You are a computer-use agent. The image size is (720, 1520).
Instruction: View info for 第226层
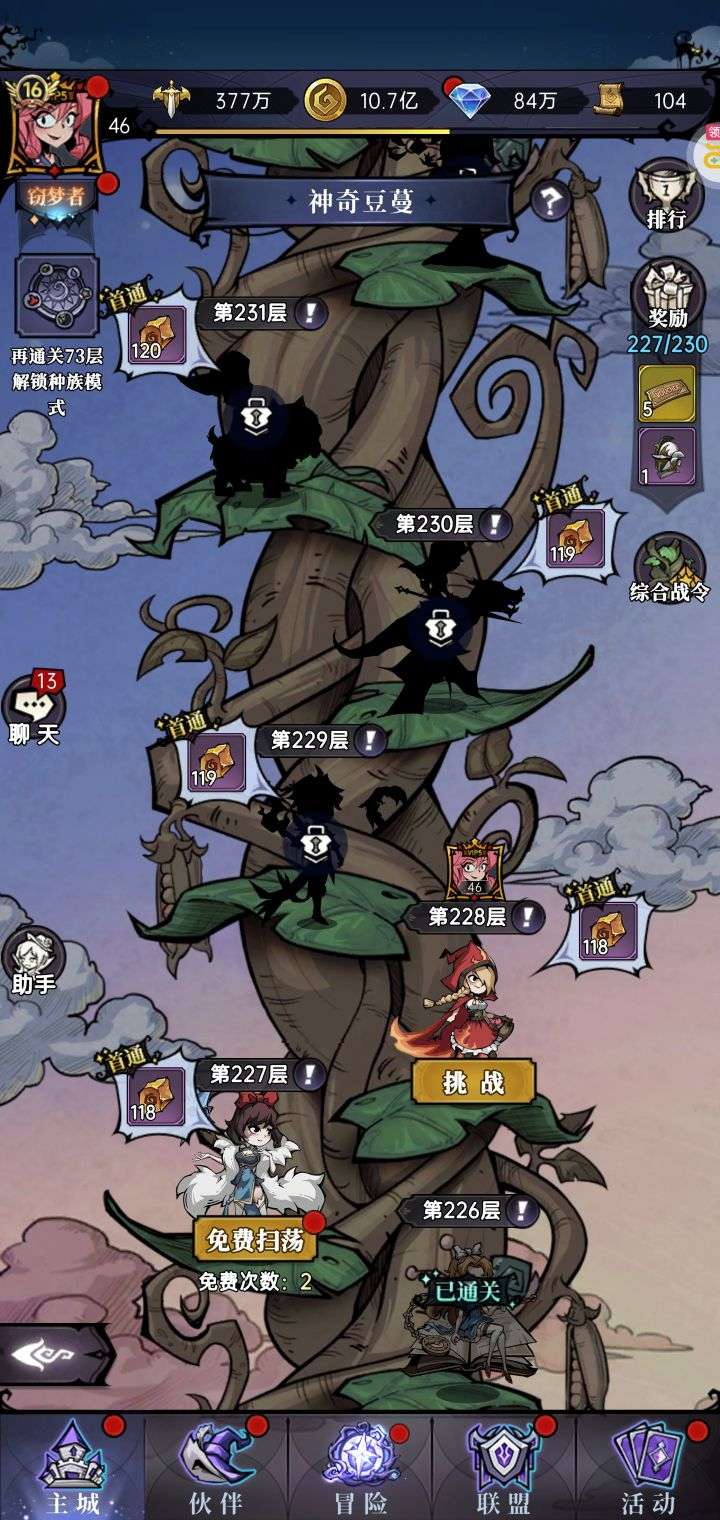point(521,1211)
